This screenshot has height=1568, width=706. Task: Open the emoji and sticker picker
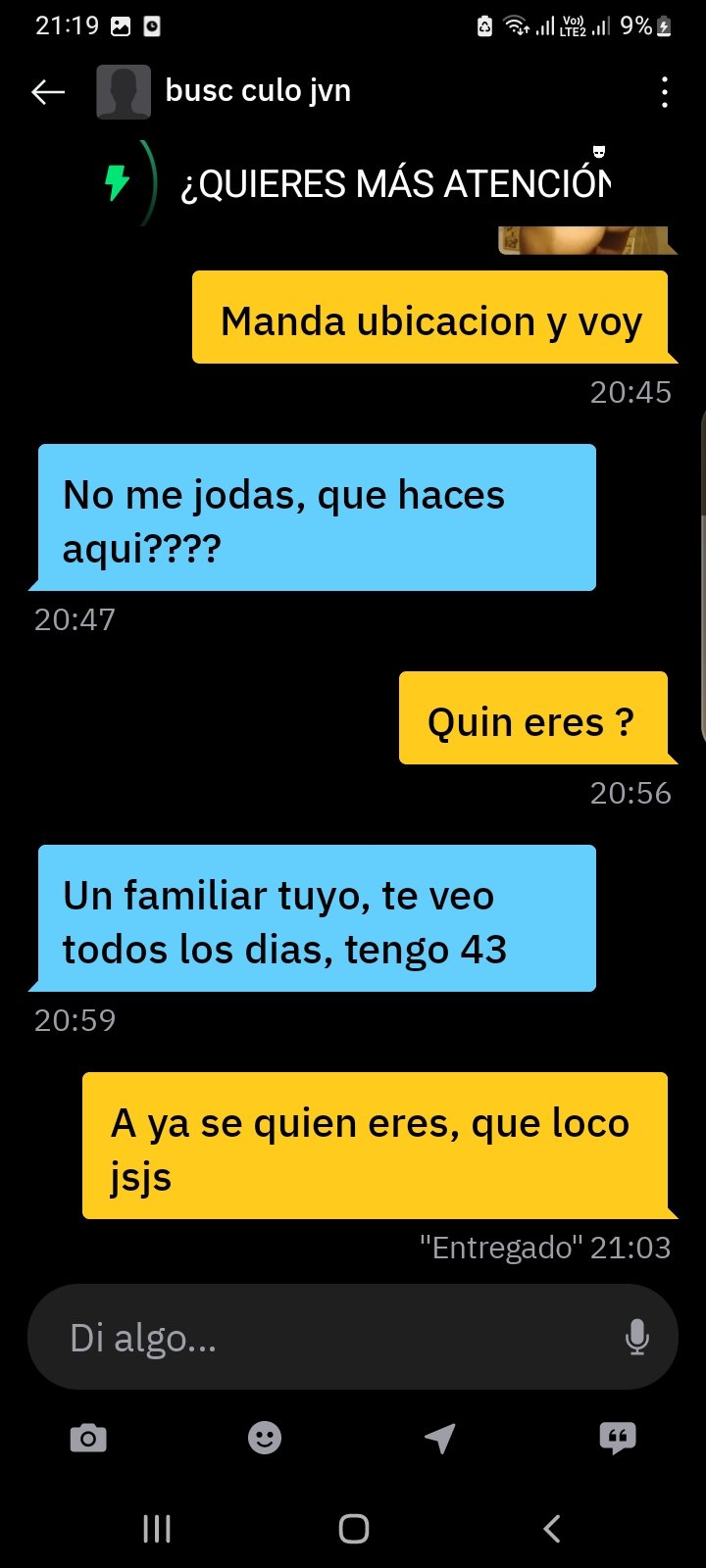point(265,1438)
